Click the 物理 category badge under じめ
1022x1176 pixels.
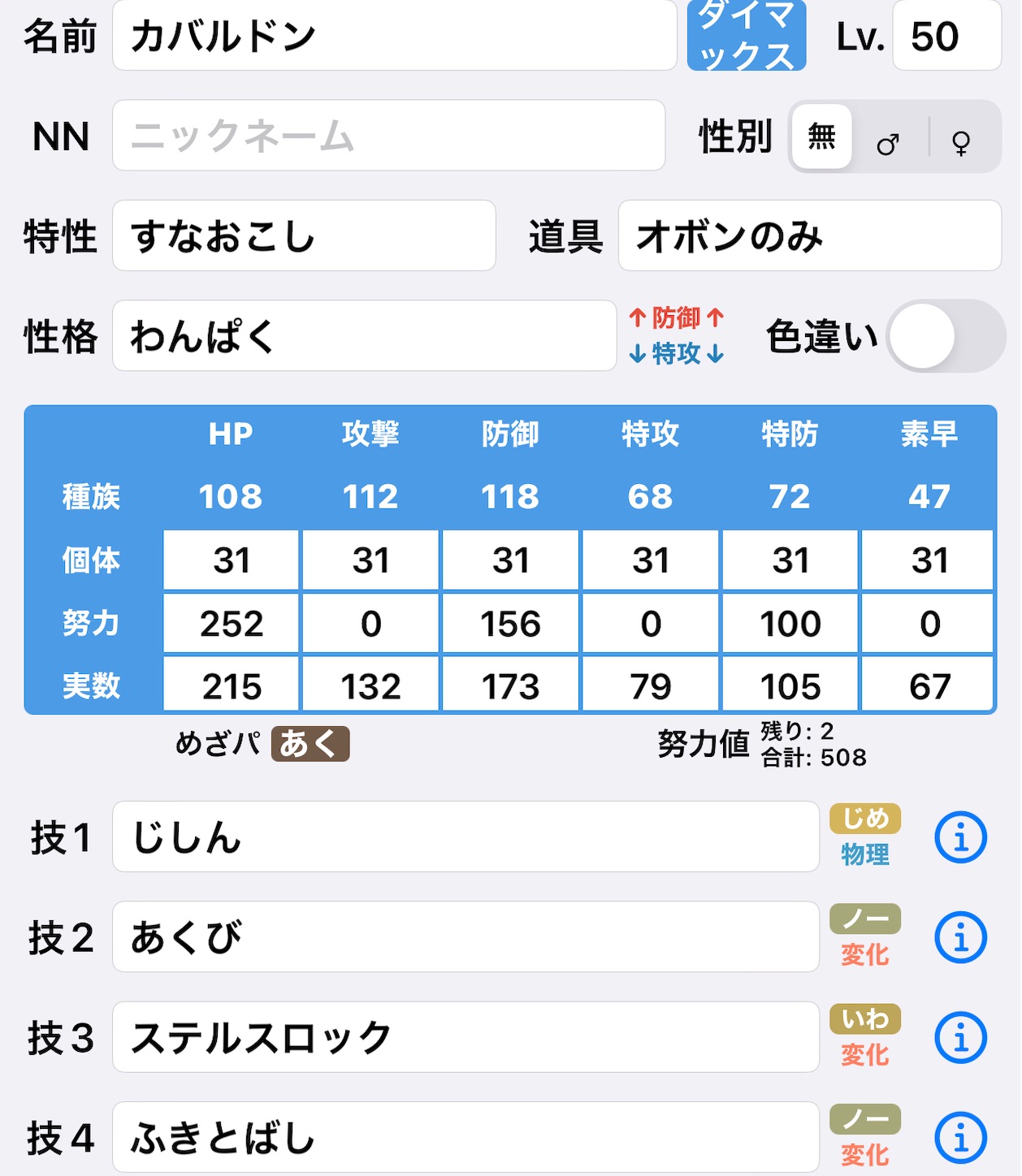tap(864, 854)
